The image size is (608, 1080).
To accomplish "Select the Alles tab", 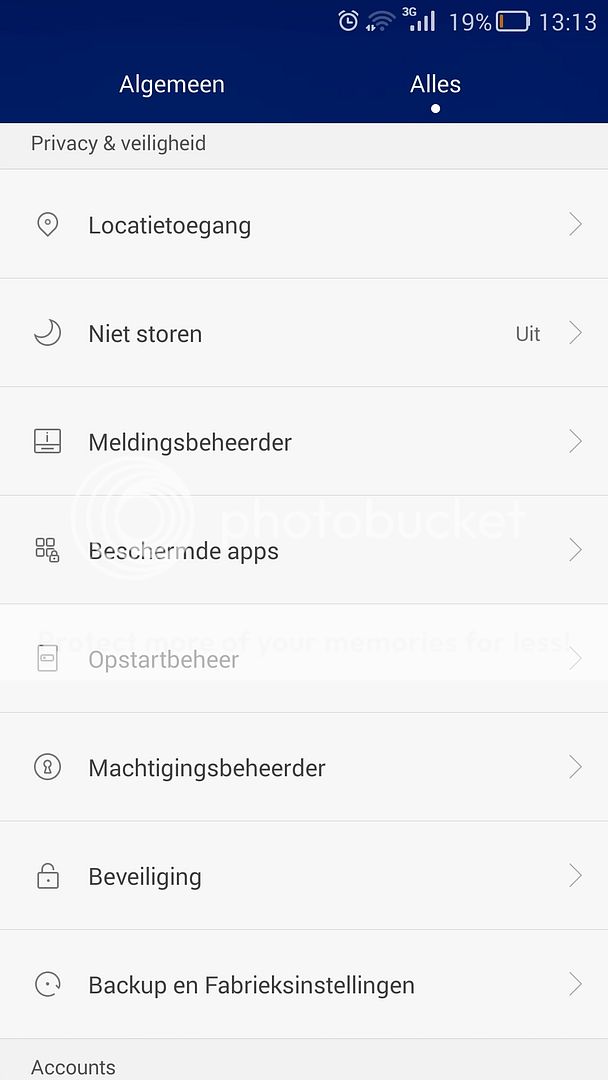I will [435, 85].
